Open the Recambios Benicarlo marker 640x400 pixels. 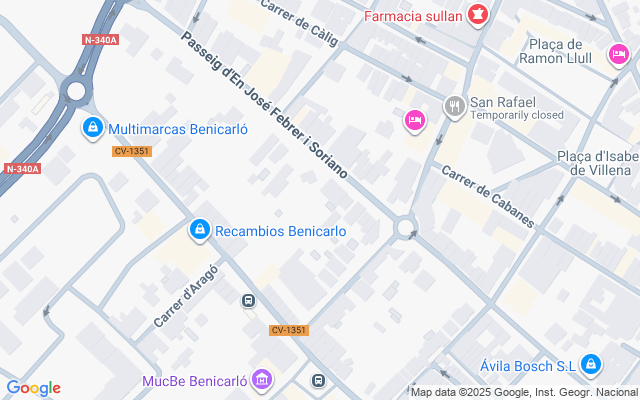pyautogui.click(x=200, y=231)
